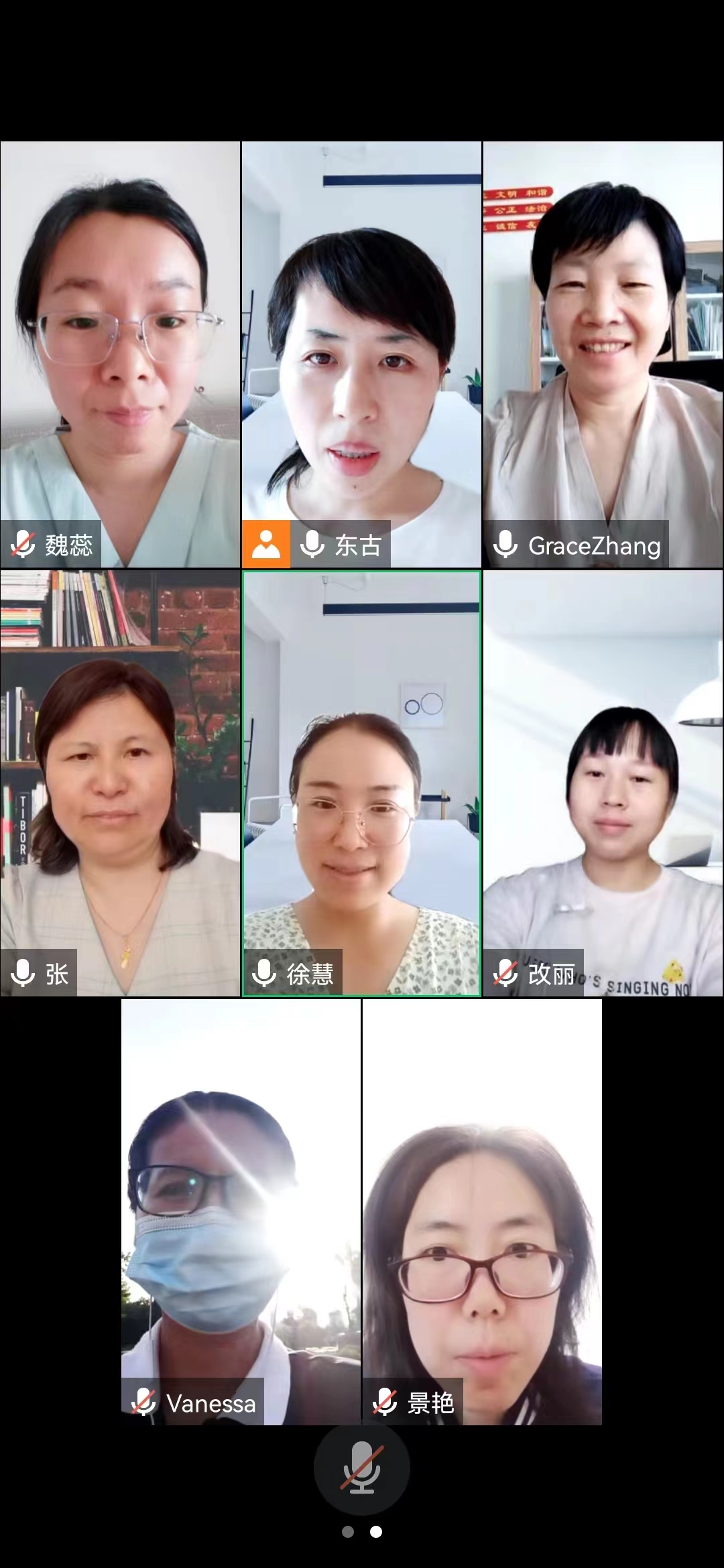Open 徐慧's video tile
This screenshot has width=724, height=1568.
pos(361,783)
